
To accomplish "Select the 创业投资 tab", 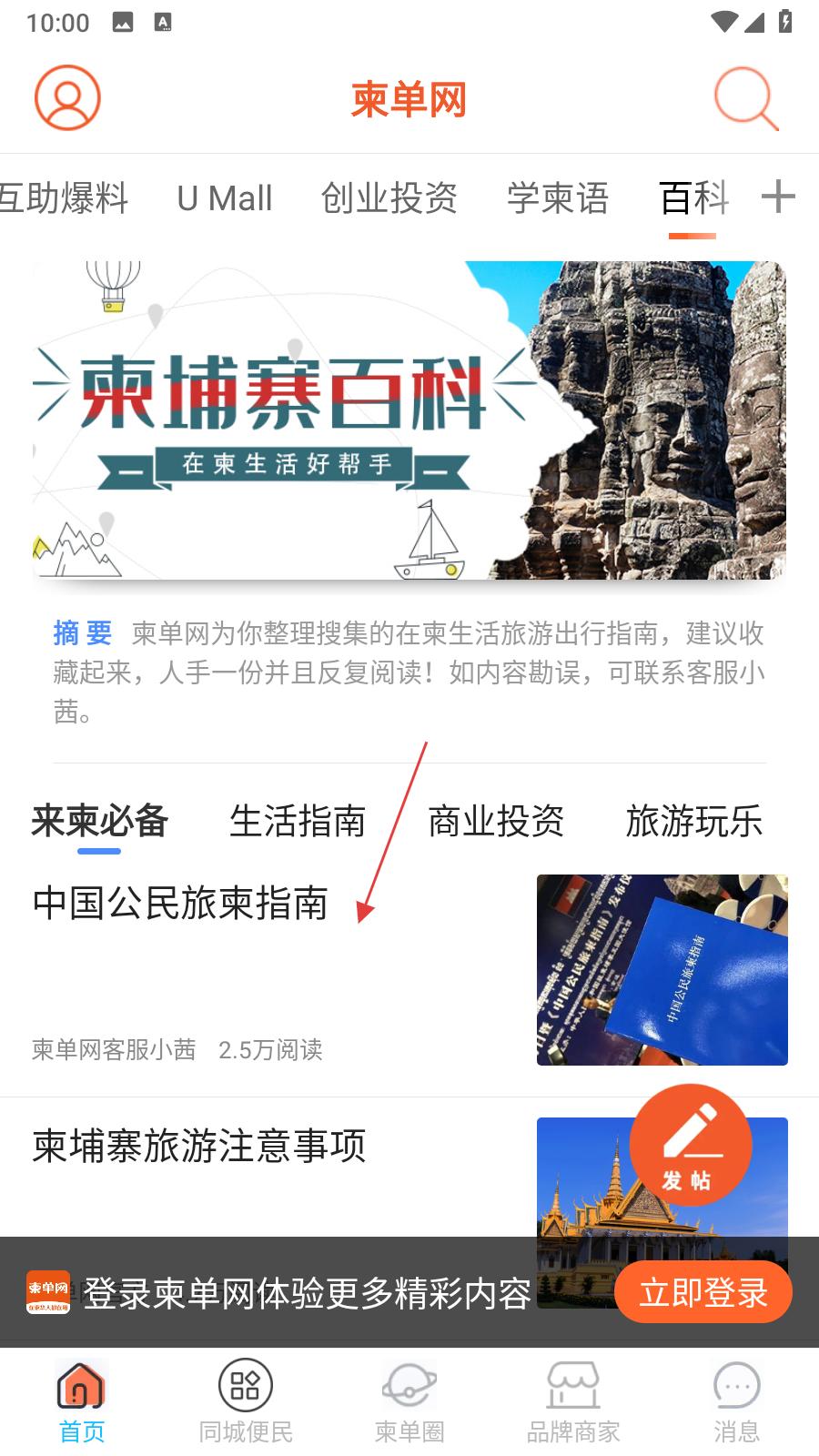I will coord(389,198).
